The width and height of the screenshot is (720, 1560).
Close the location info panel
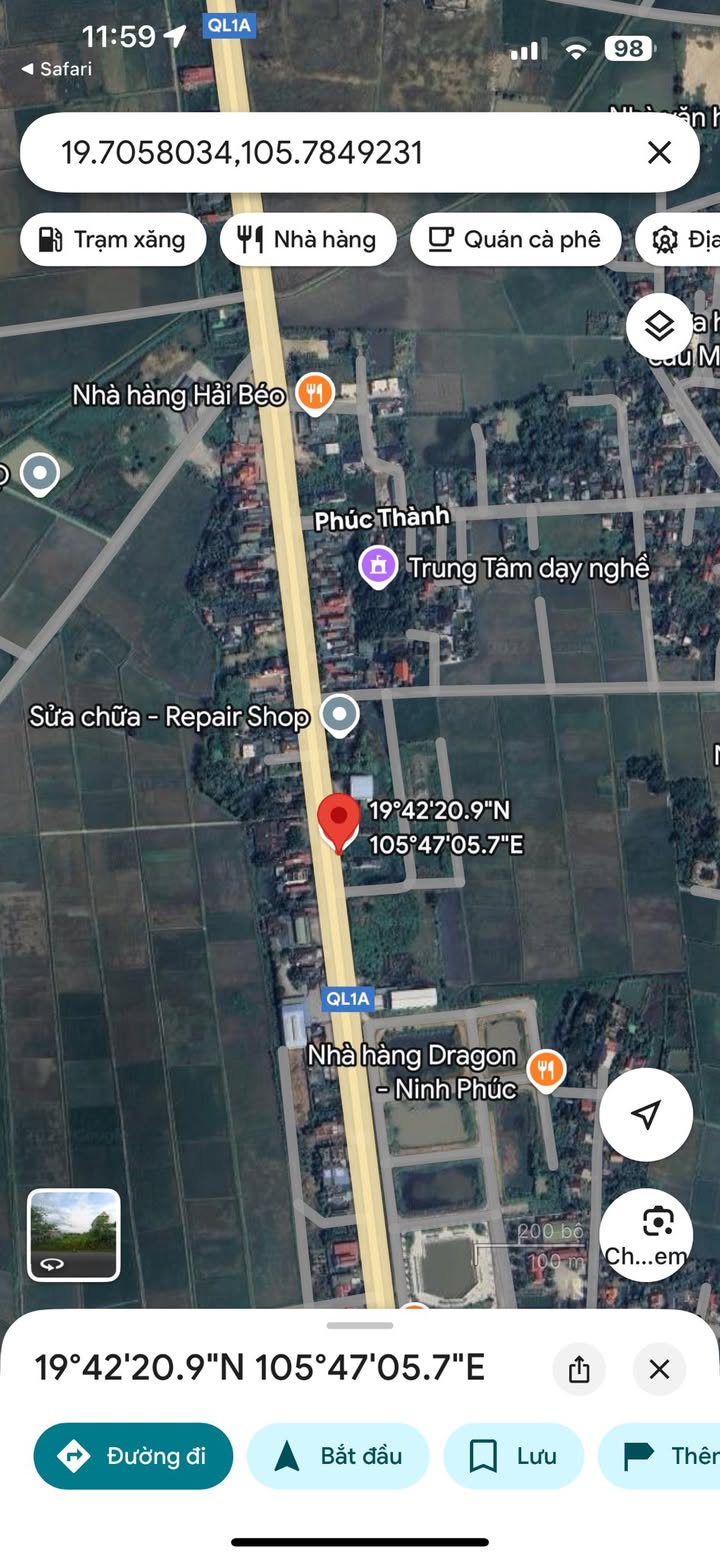coord(659,1369)
